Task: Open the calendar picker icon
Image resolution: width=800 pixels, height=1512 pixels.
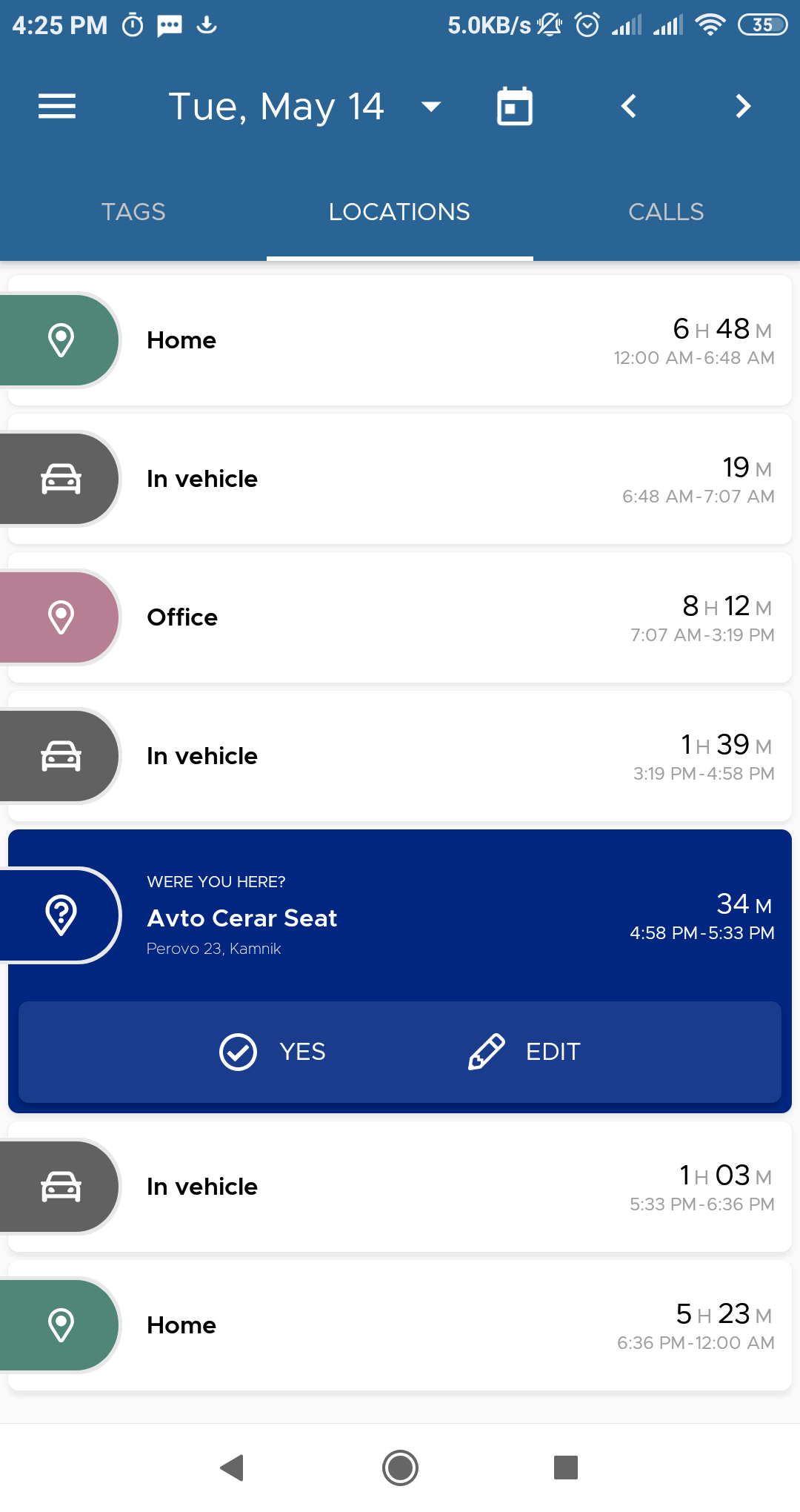Action: [x=514, y=107]
